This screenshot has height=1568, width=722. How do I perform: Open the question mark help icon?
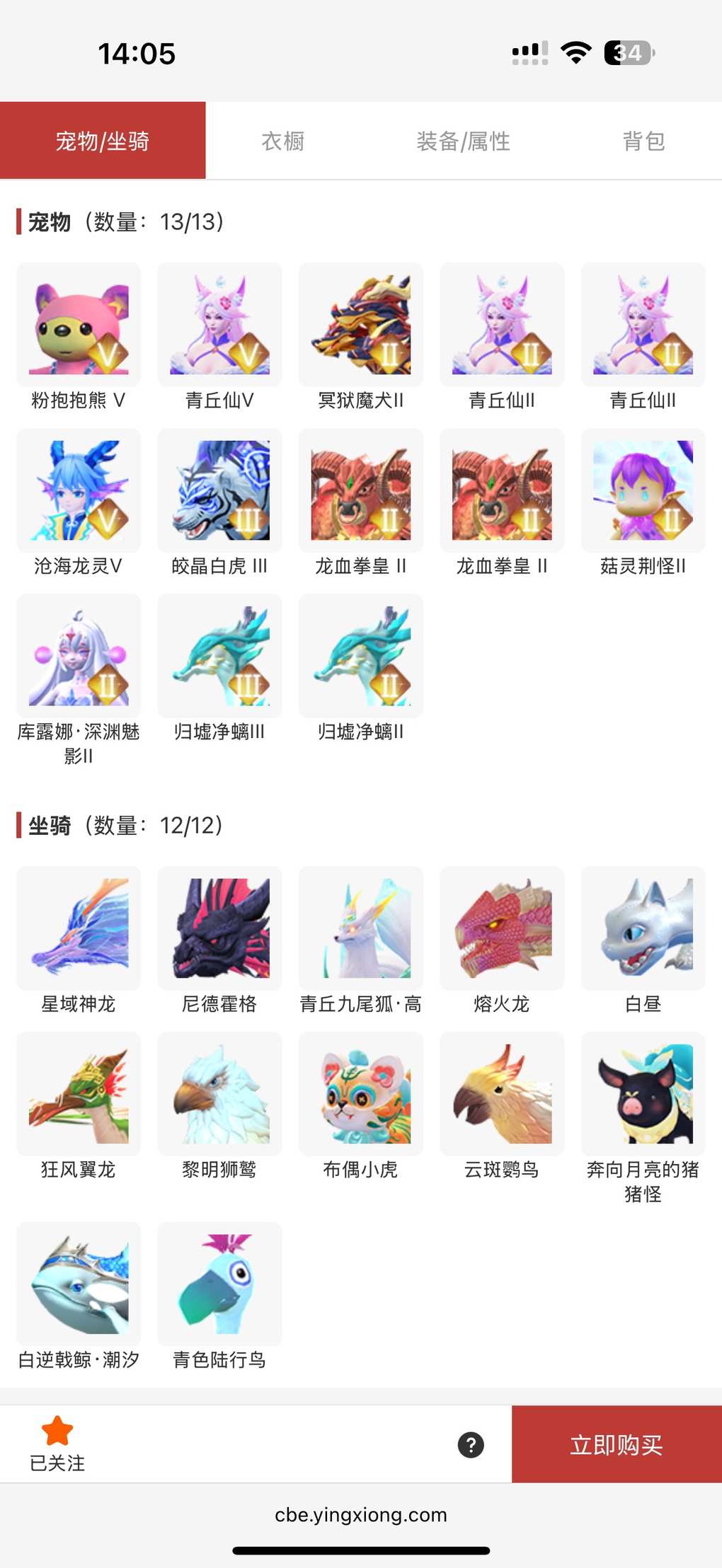click(x=471, y=1445)
